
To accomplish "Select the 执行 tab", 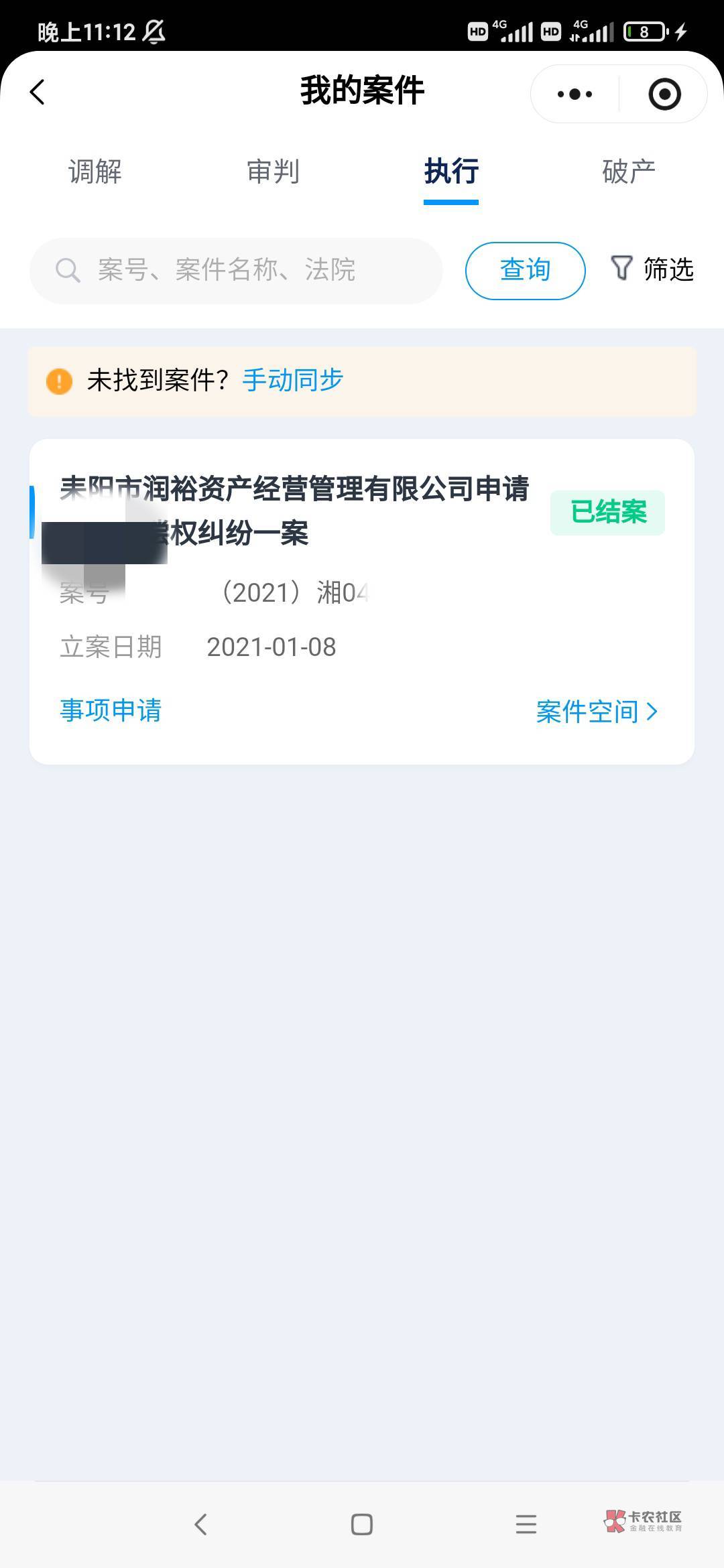I will pyautogui.click(x=451, y=172).
